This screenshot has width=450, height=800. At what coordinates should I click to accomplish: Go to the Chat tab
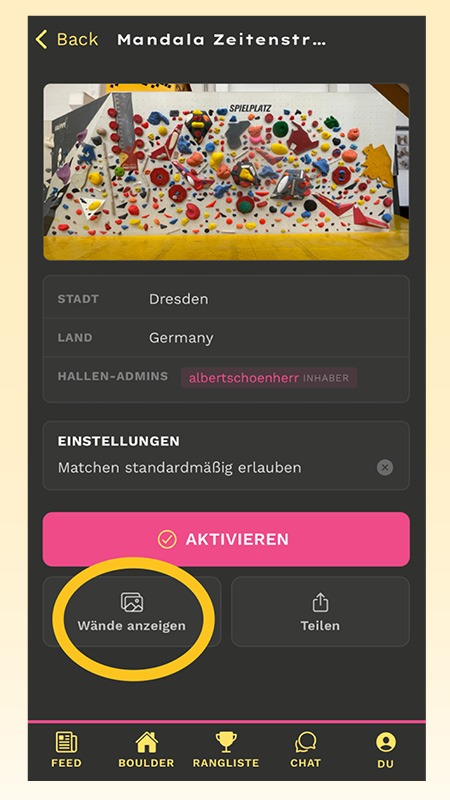pos(306,750)
